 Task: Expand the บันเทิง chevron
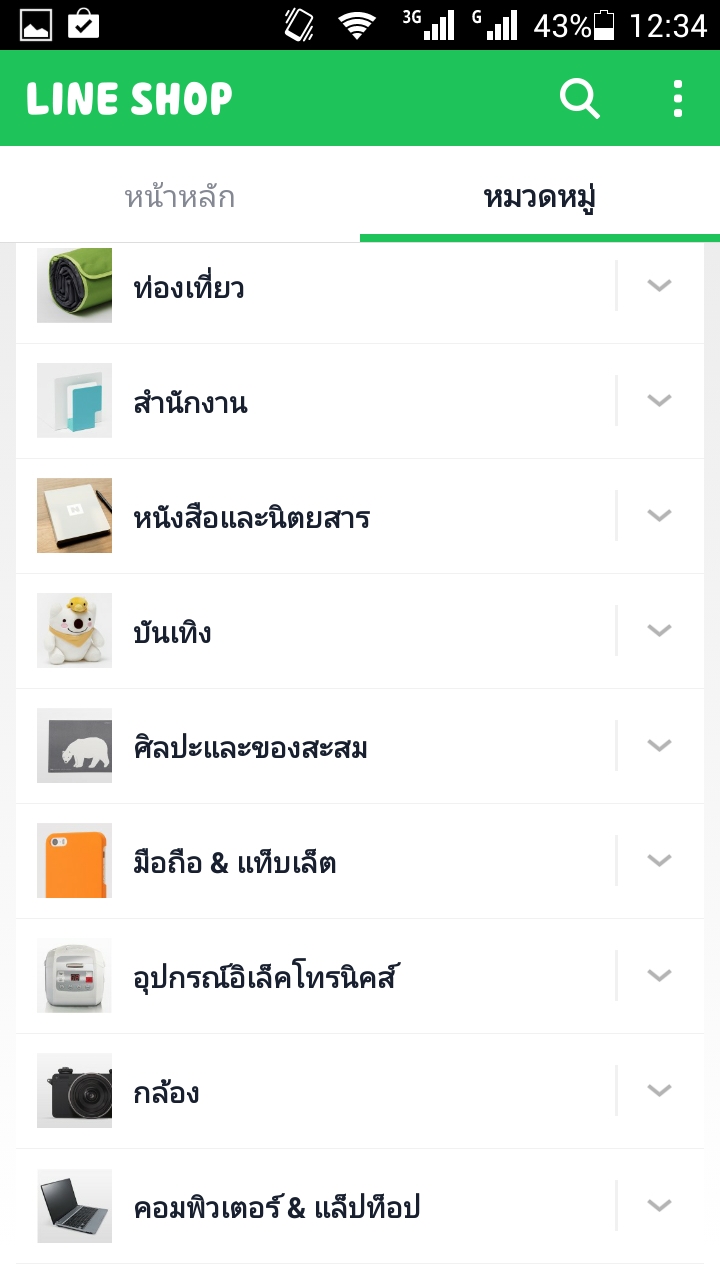pyautogui.click(x=658, y=631)
